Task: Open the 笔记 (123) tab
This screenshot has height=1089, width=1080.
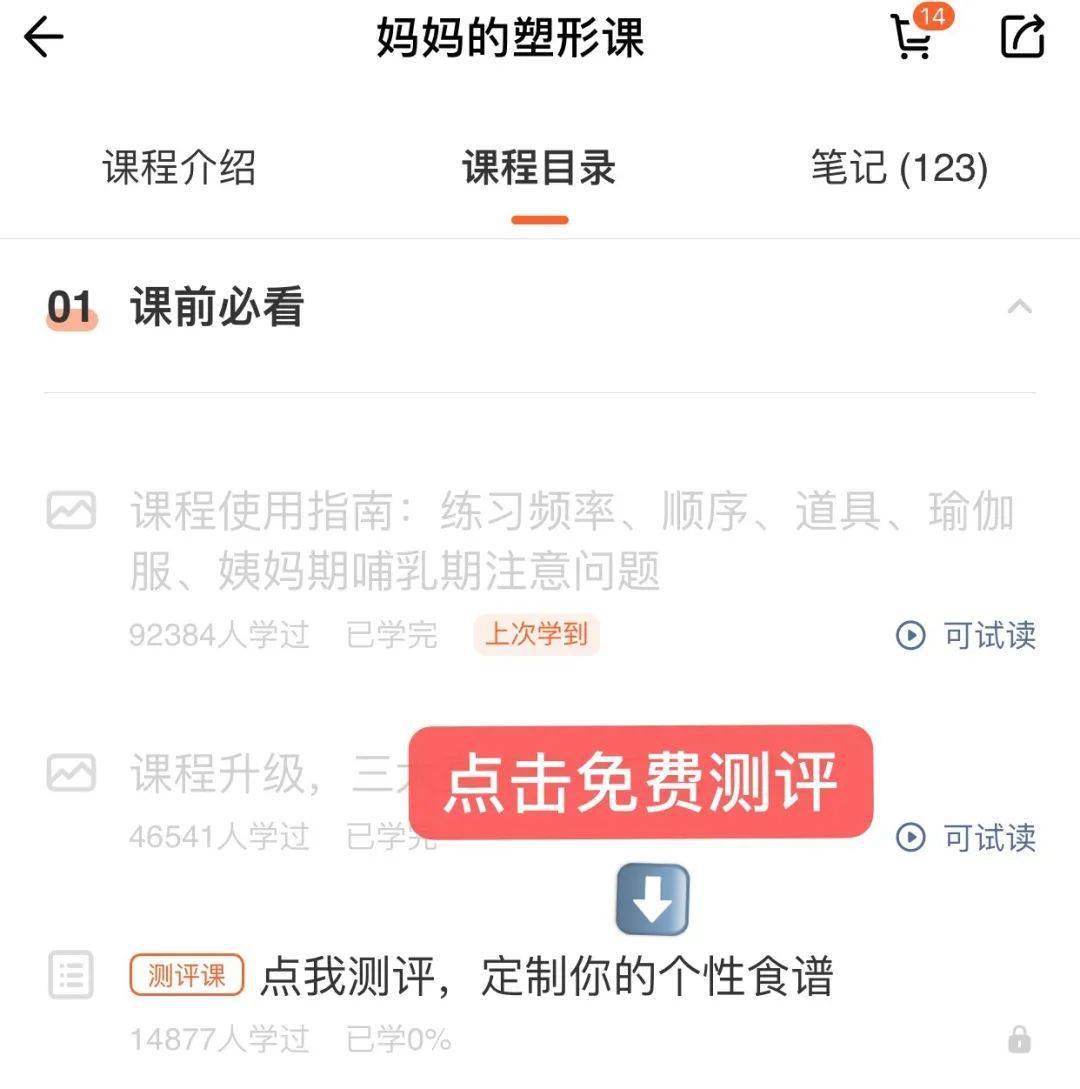Action: tap(899, 170)
